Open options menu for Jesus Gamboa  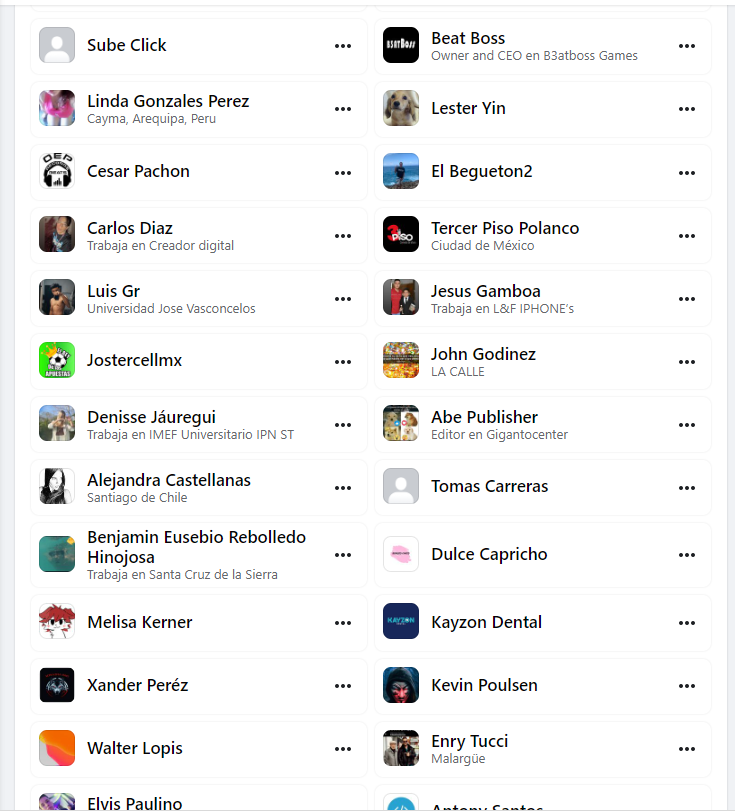(x=687, y=299)
